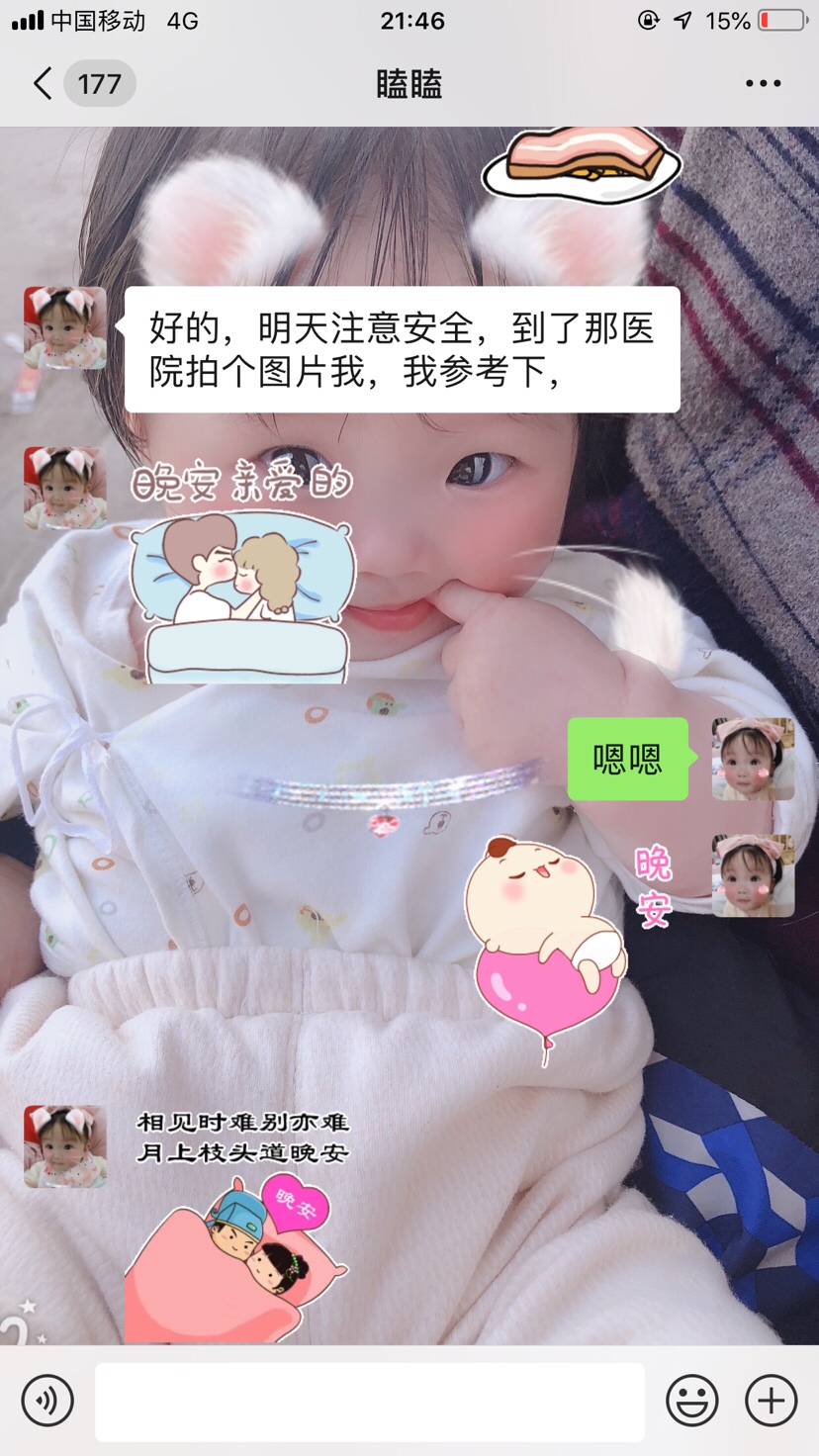This screenshot has height=1456, width=819.
Task: Open the emoji sticker panel
Action: [x=691, y=1401]
